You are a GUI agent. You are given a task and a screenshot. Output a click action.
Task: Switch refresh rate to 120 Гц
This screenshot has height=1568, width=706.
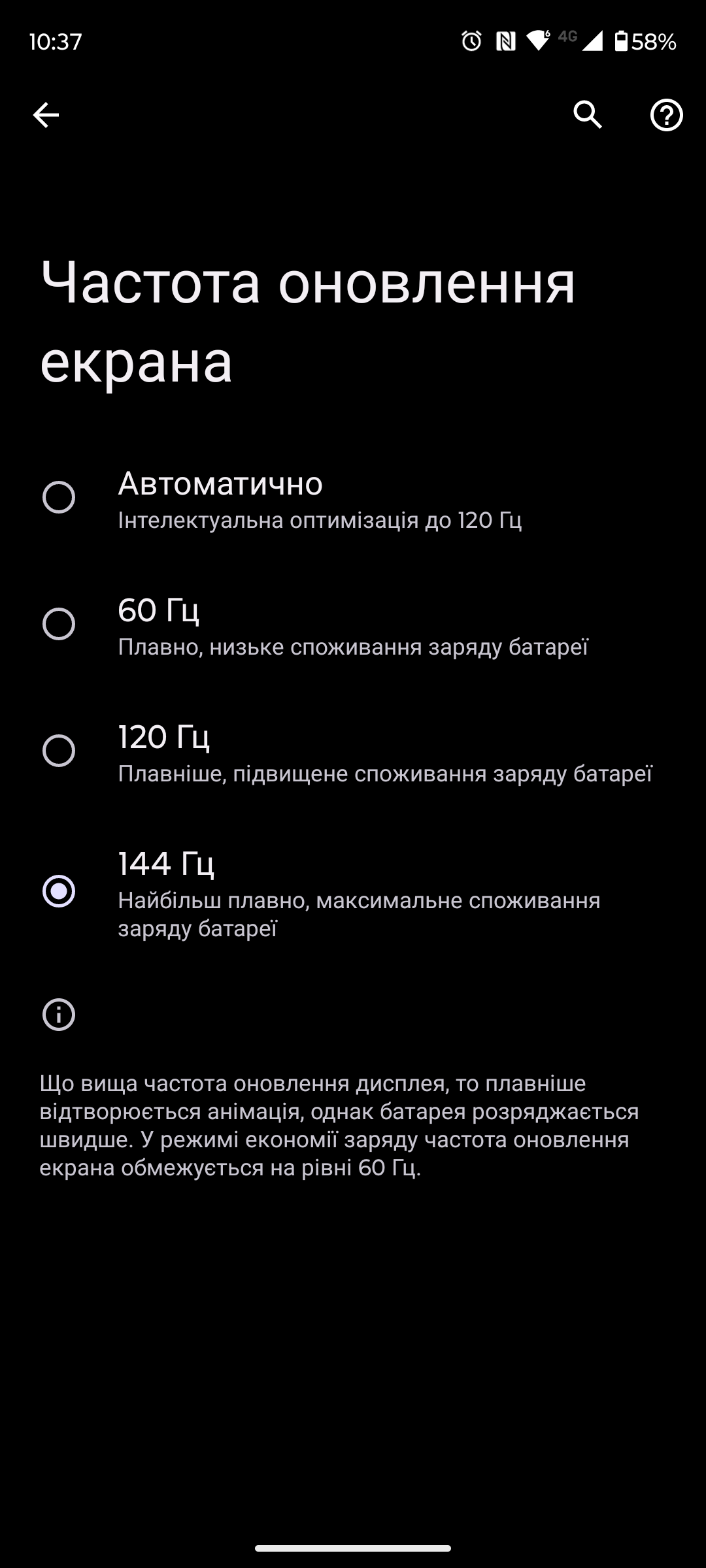[x=353, y=752]
